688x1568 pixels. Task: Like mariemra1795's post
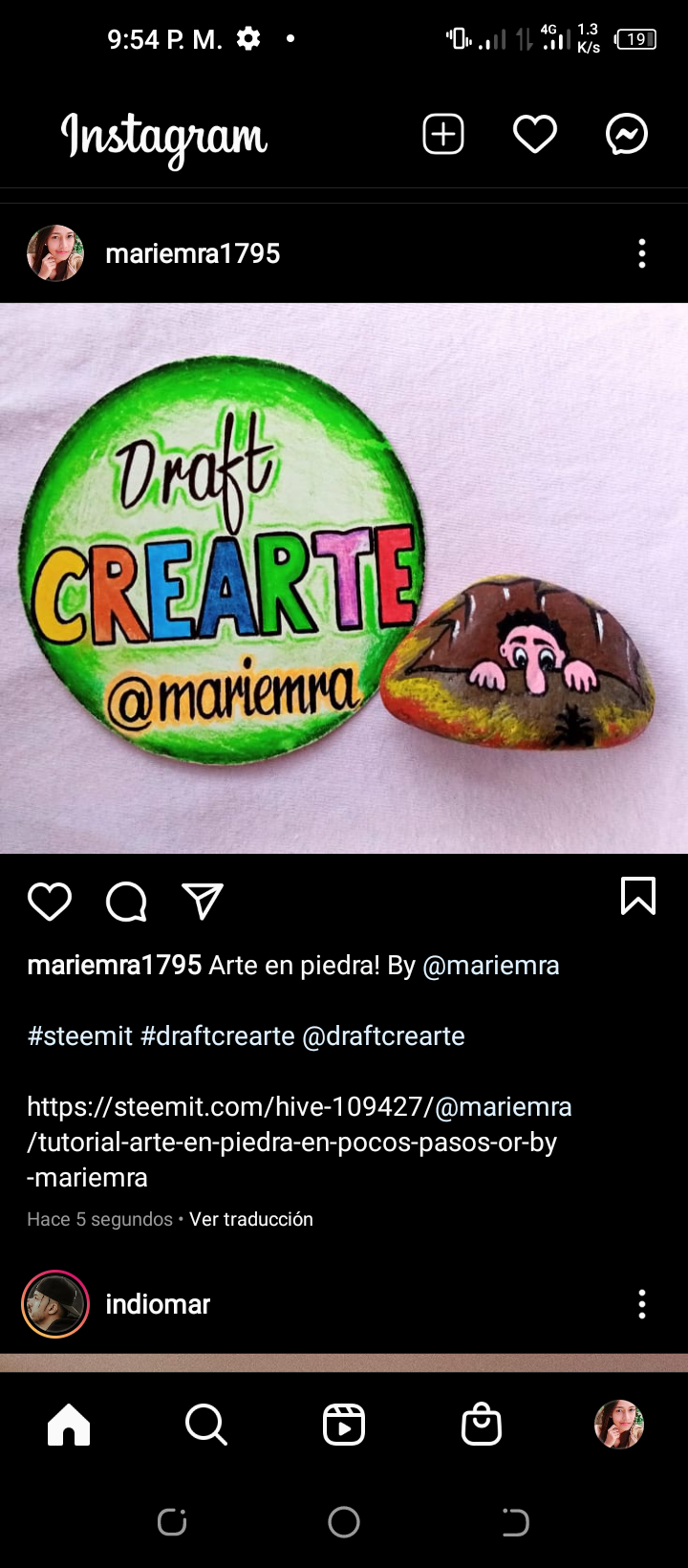pos(50,902)
